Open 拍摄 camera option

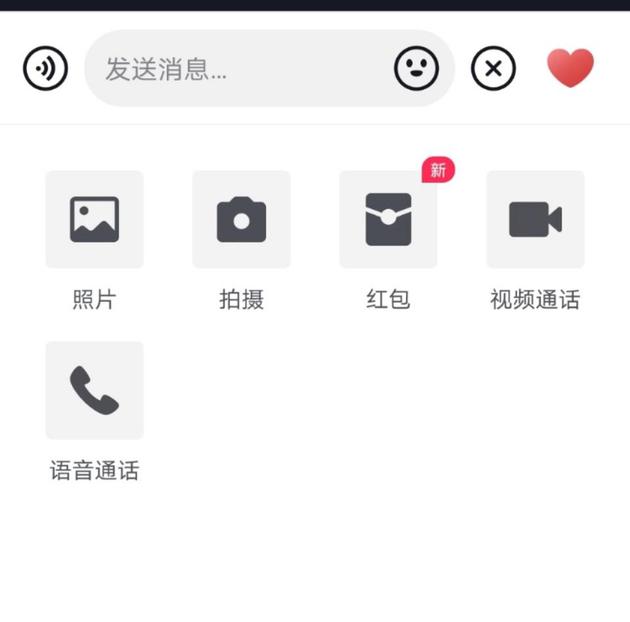tap(241, 220)
